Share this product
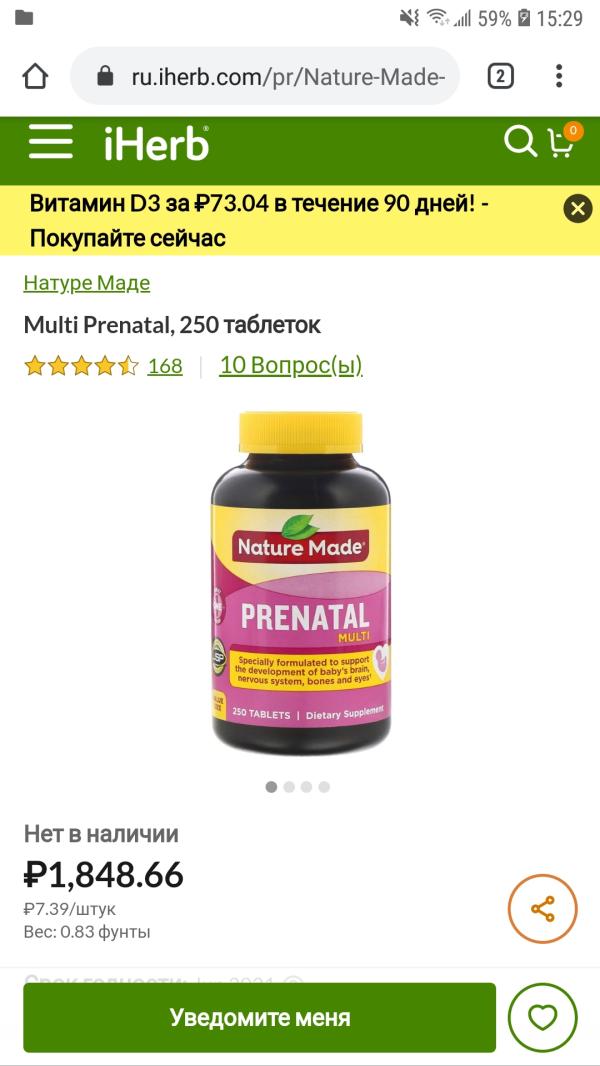Image resolution: width=600 pixels, height=1066 pixels. (x=542, y=908)
